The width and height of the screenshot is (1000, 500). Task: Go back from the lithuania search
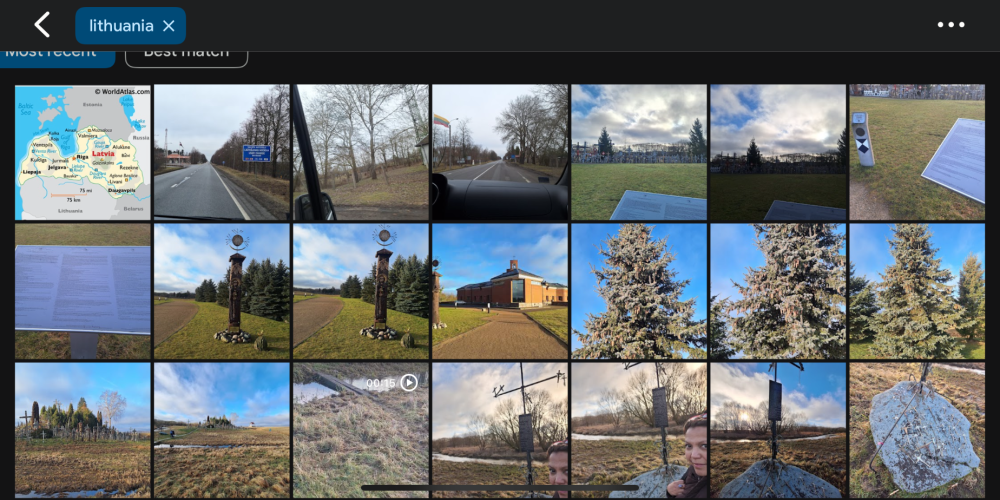42,25
